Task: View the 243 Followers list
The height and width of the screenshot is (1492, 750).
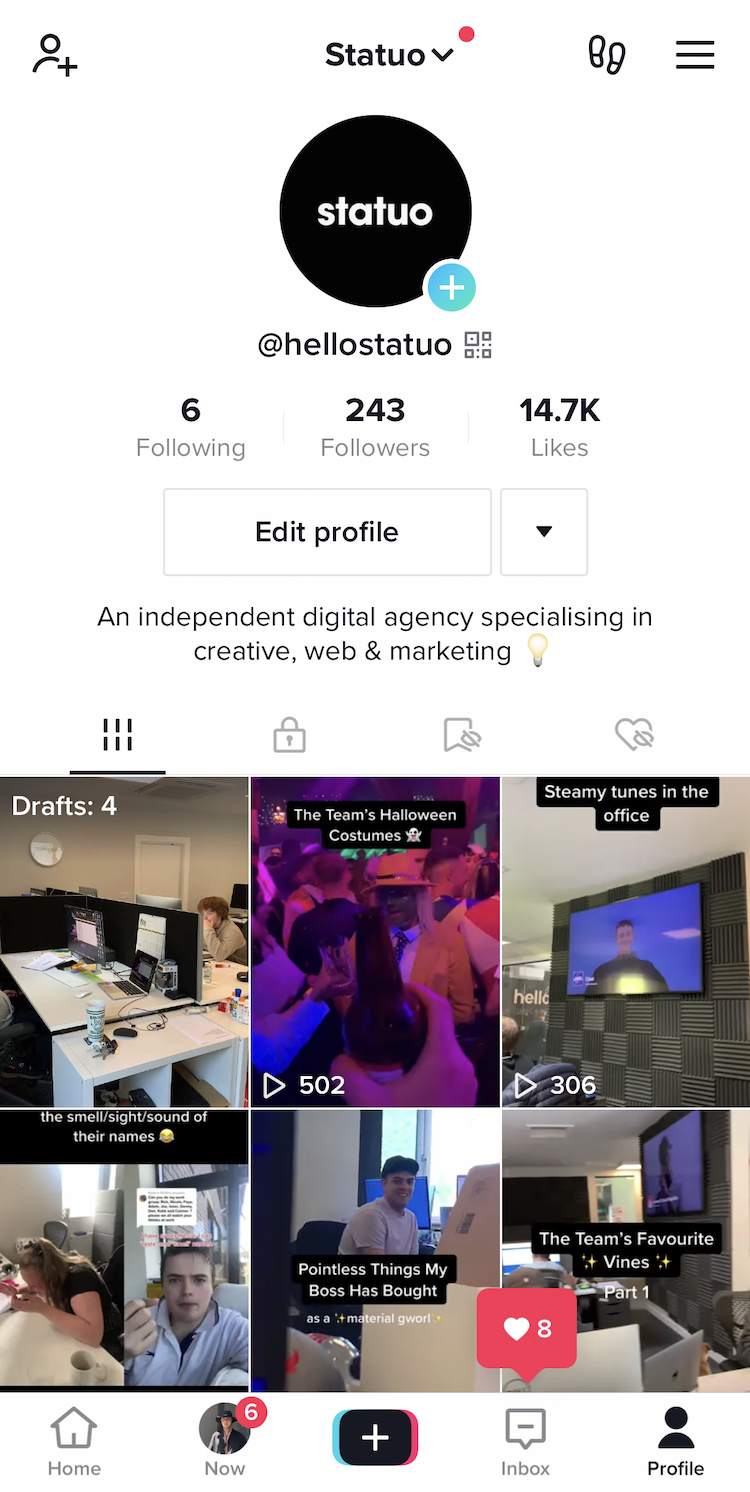Action: pos(375,427)
